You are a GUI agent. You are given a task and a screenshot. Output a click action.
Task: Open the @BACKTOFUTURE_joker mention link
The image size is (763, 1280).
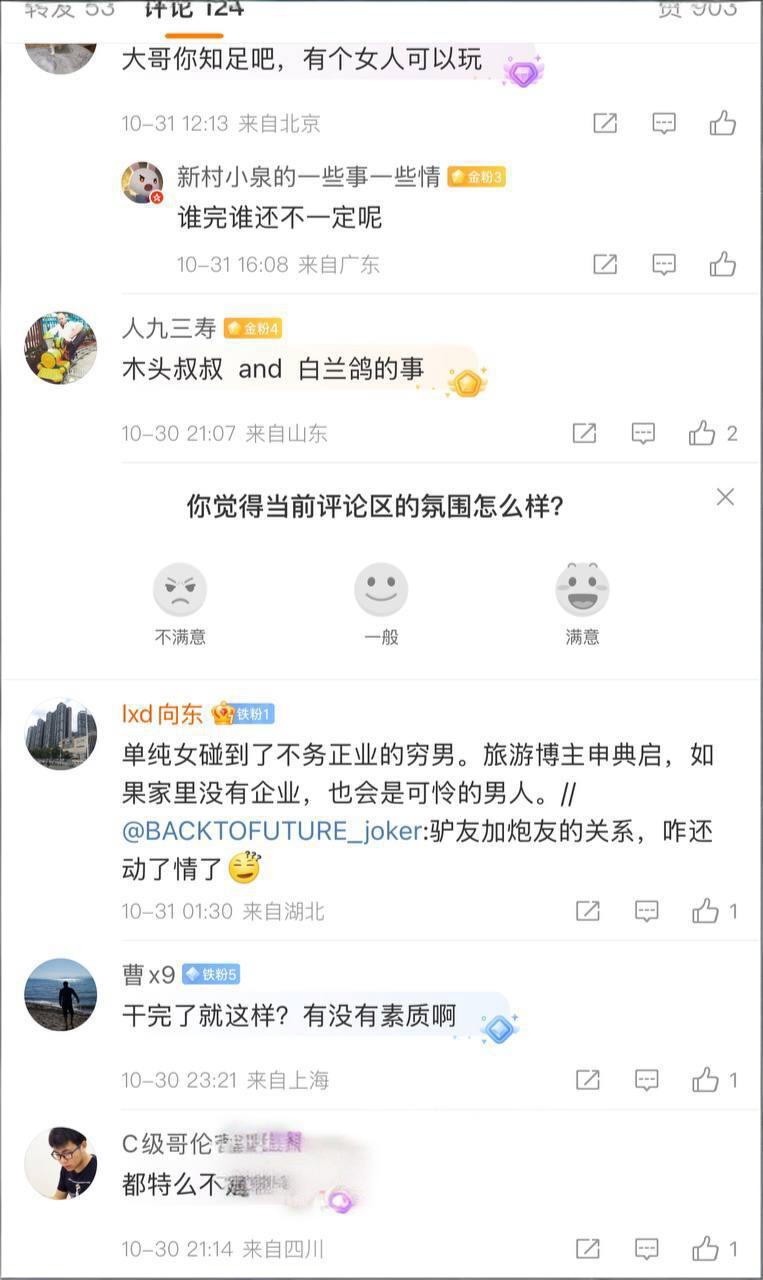[271, 831]
